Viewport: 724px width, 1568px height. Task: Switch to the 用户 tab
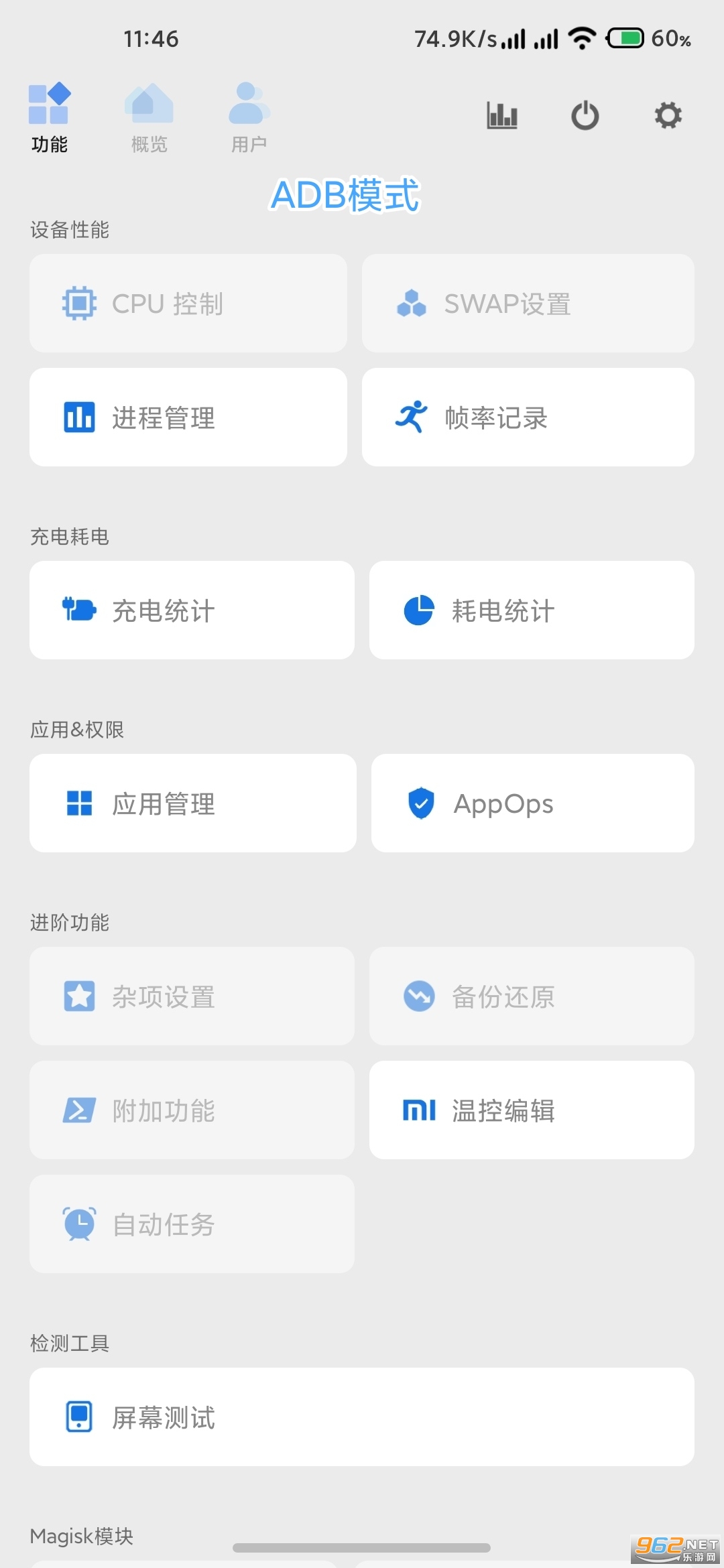[x=249, y=117]
